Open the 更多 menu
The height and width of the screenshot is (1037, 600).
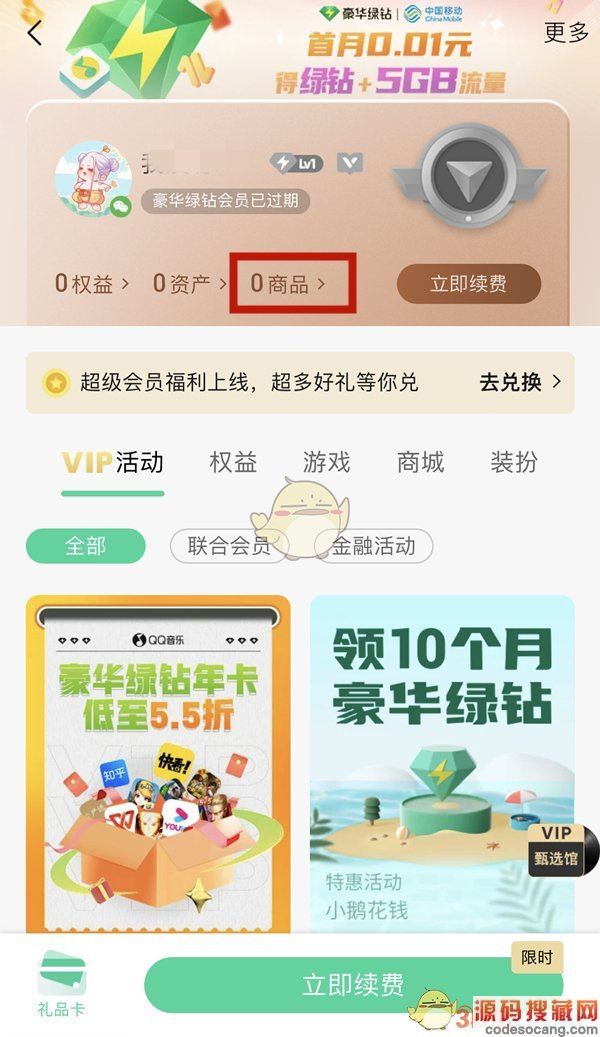click(x=566, y=32)
